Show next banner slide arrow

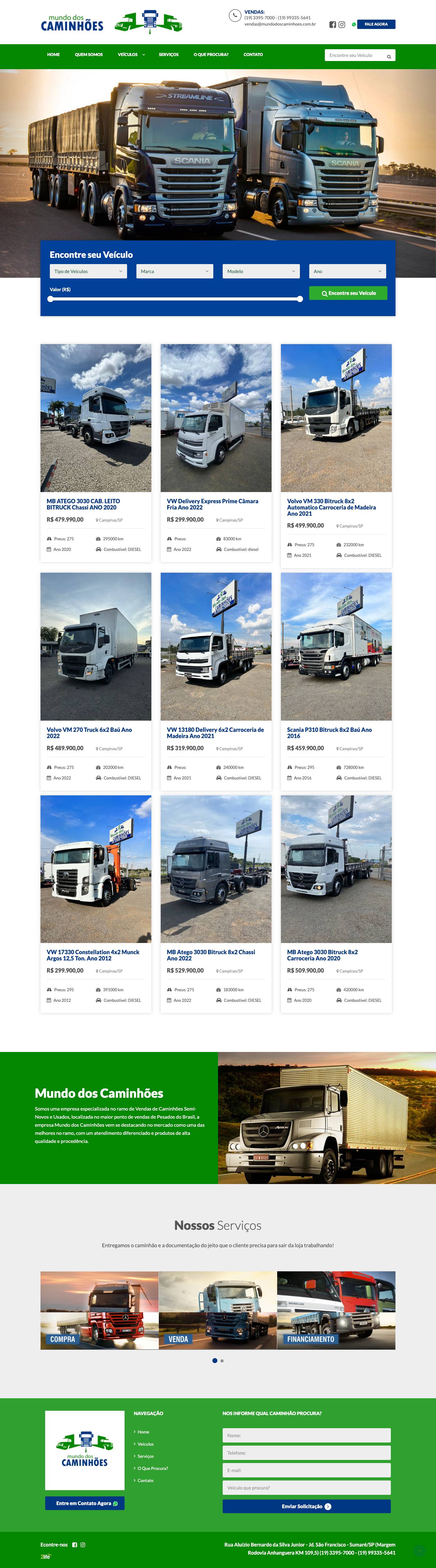(x=412, y=175)
